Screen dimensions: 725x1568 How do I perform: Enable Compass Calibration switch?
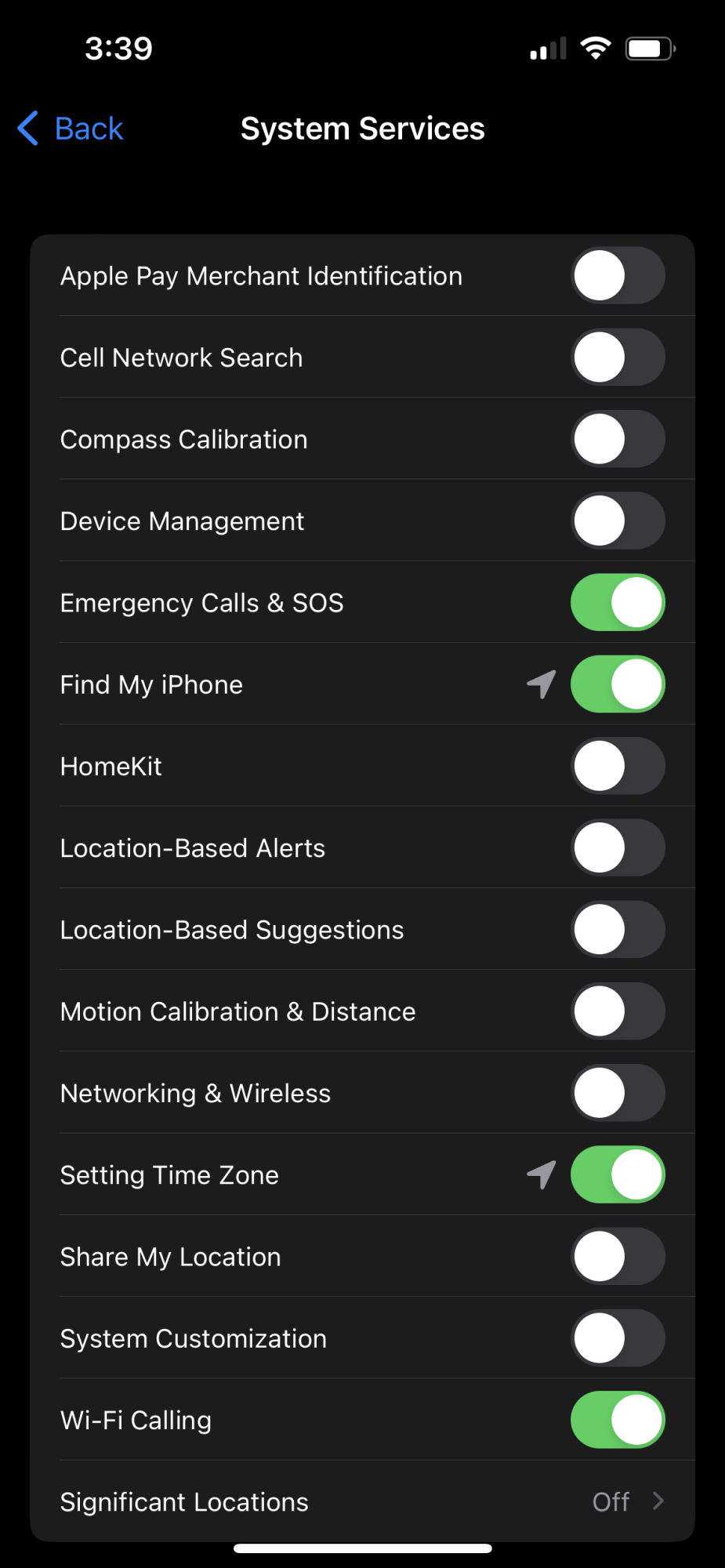[x=618, y=439]
